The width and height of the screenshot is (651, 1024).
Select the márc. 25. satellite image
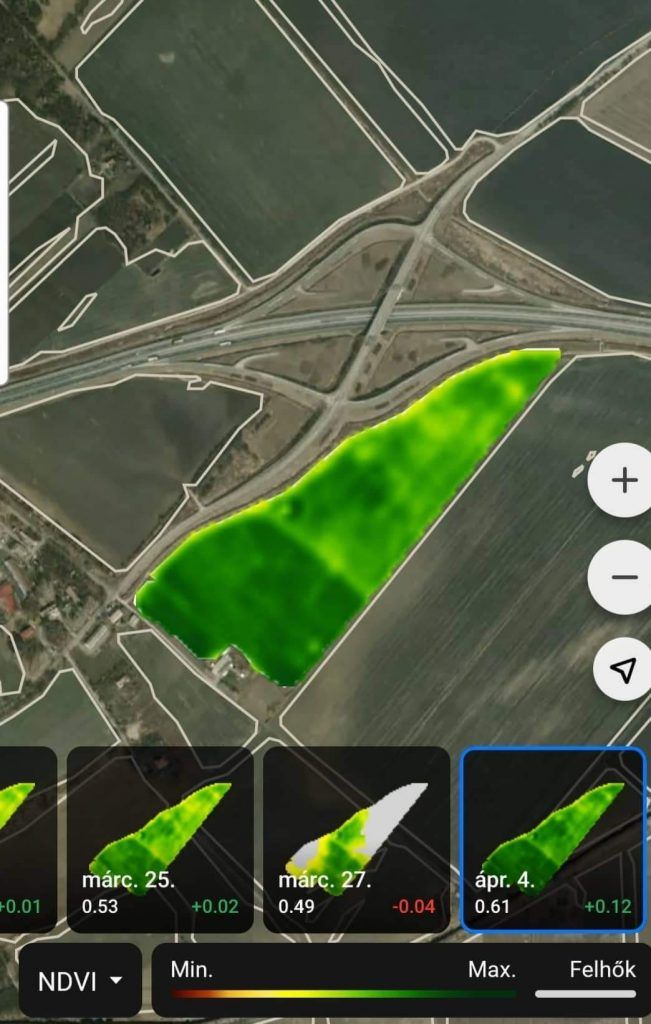pos(160,840)
